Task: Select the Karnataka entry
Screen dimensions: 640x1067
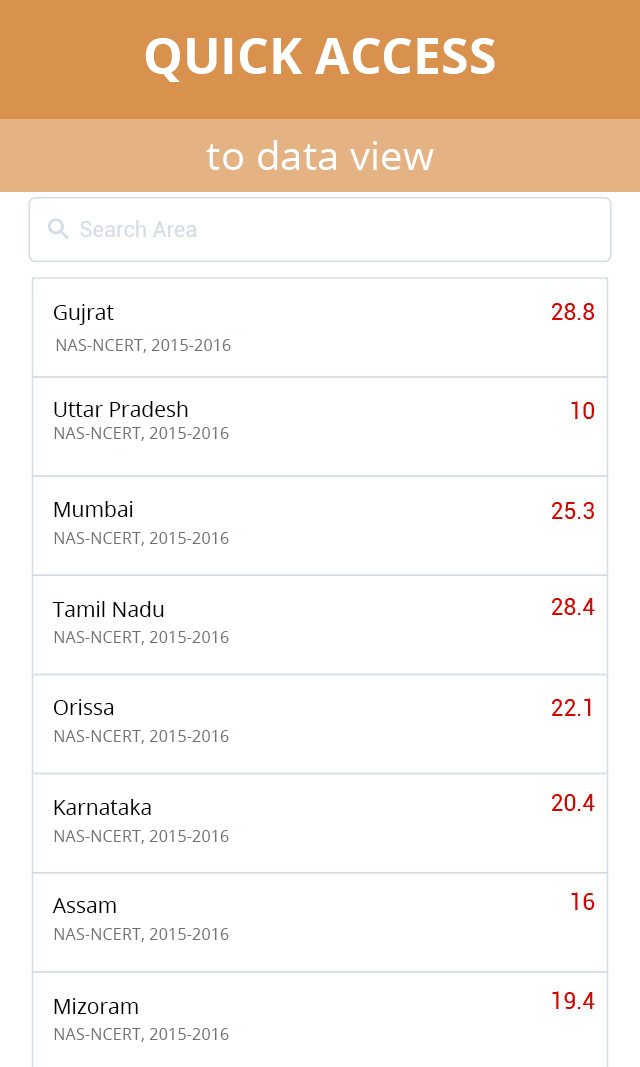Action: point(320,823)
